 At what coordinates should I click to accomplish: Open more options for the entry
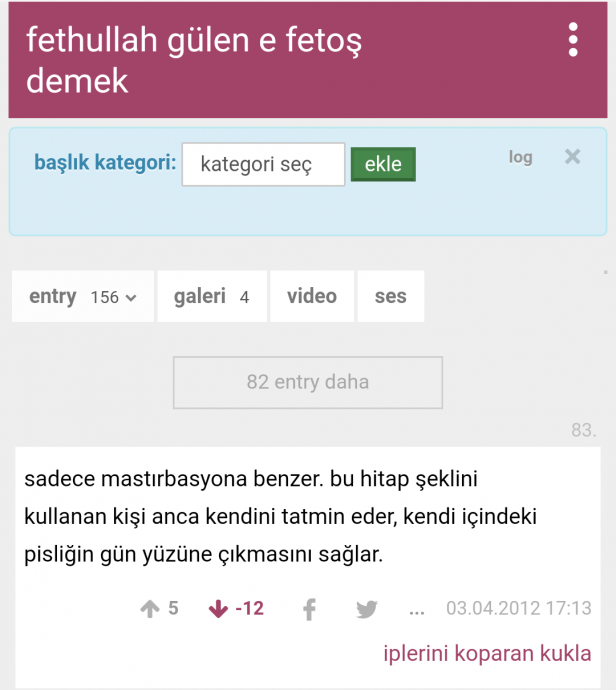pyautogui.click(x=417, y=609)
